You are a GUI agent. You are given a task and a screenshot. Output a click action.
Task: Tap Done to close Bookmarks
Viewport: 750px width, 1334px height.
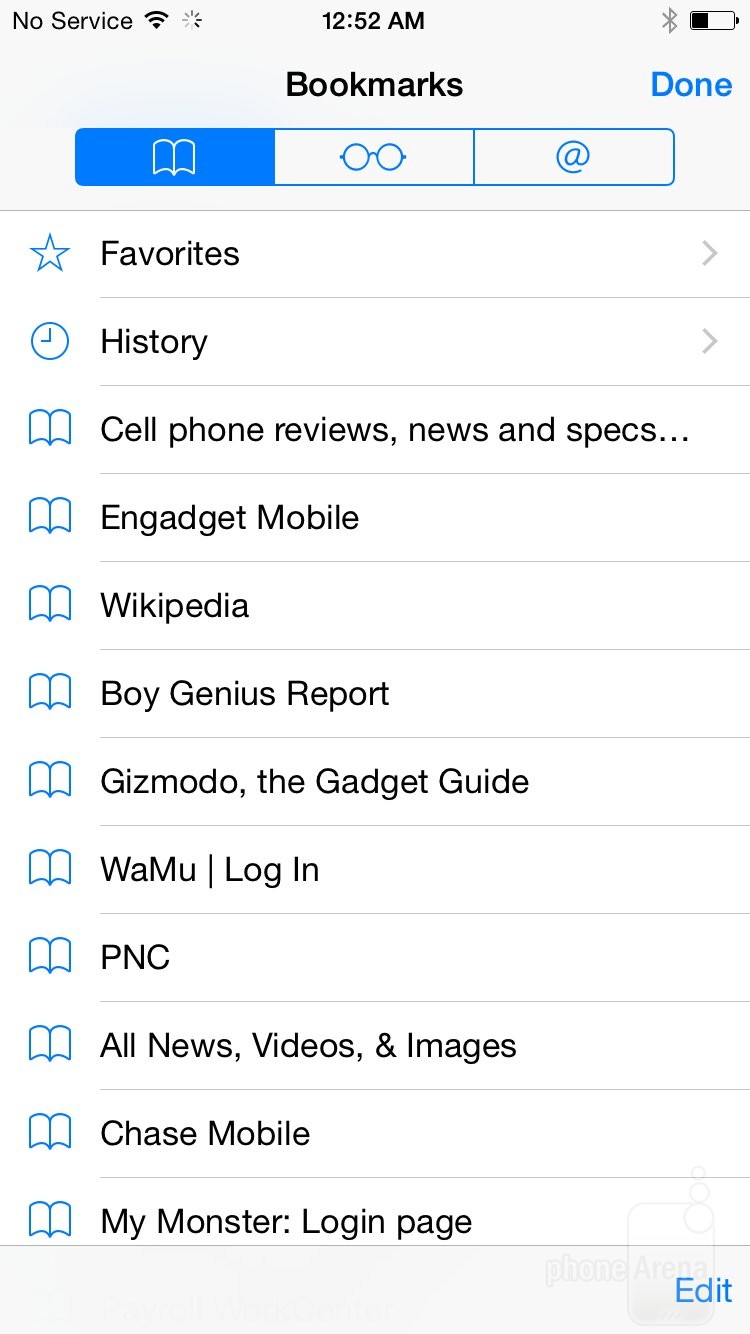[691, 85]
